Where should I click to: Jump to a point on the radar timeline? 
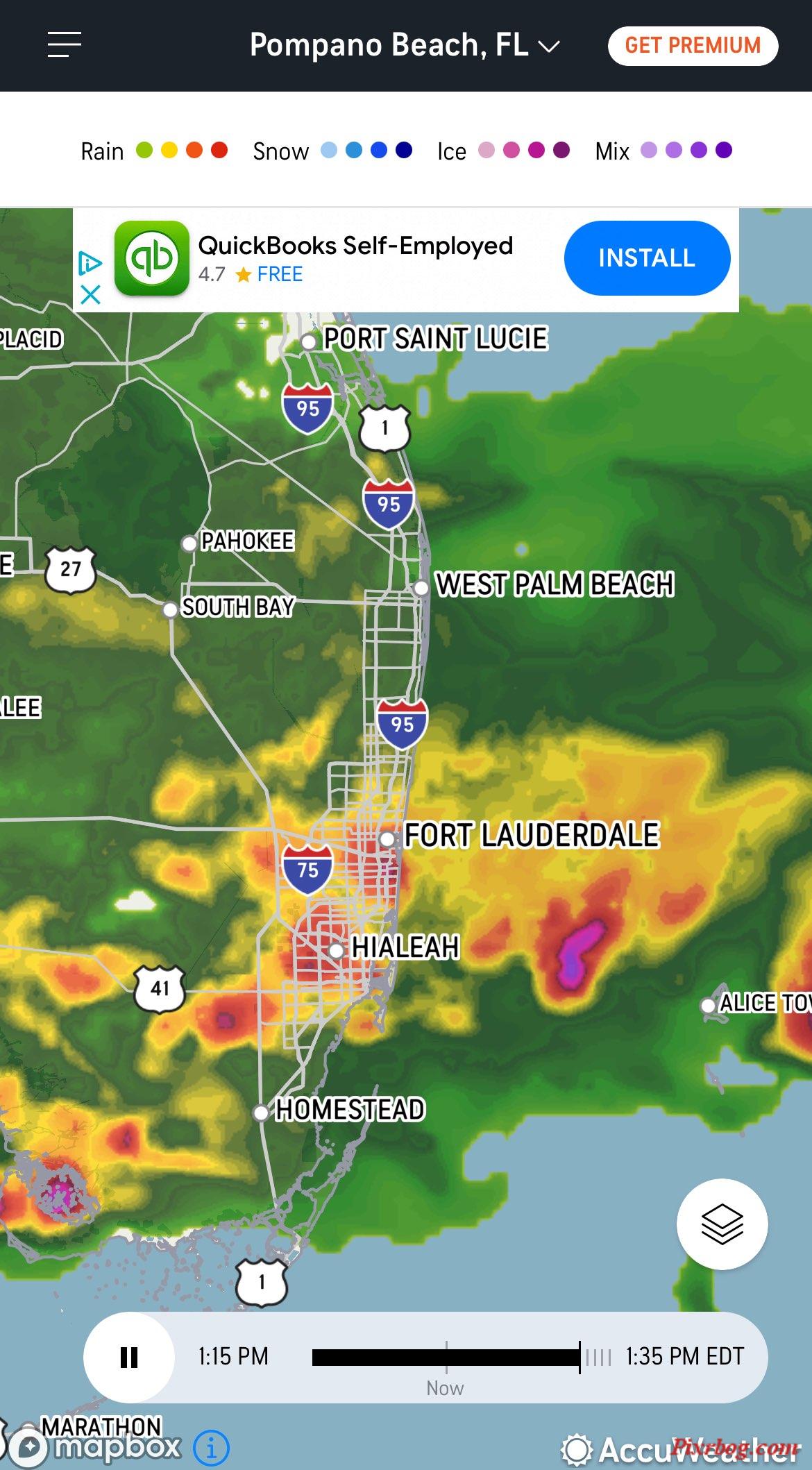pyautogui.click(x=446, y=1358)
